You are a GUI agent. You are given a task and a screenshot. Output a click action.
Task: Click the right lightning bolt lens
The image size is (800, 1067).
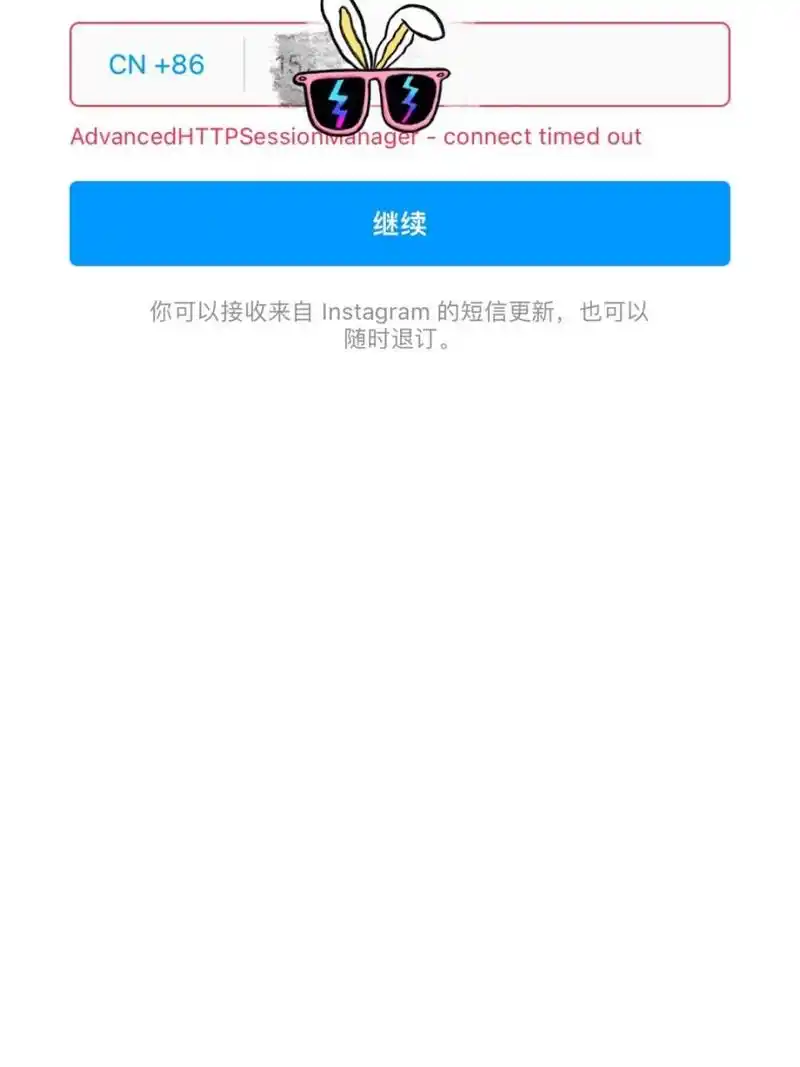[x=410, y=100]
